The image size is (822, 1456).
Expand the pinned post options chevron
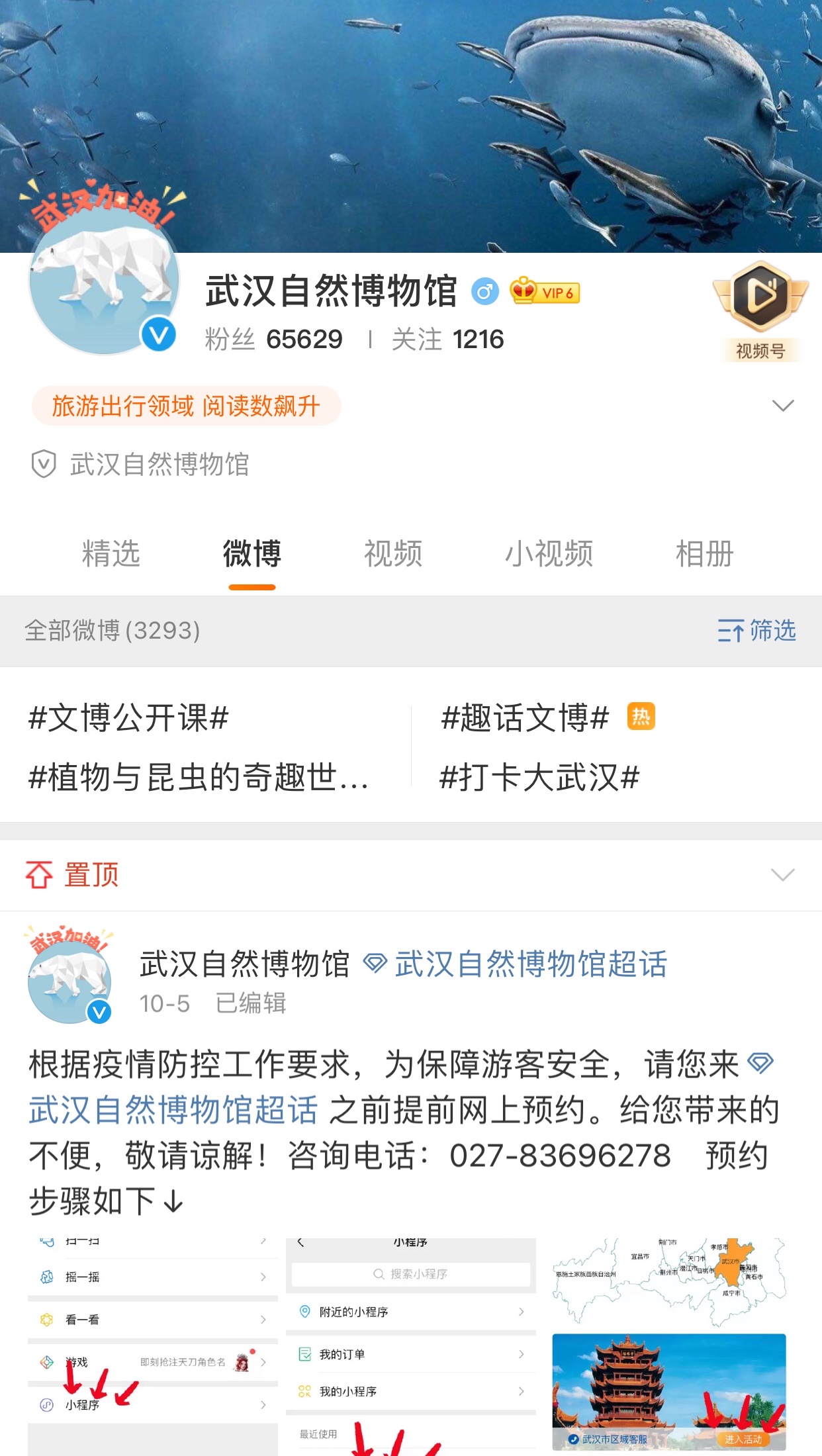782,875
